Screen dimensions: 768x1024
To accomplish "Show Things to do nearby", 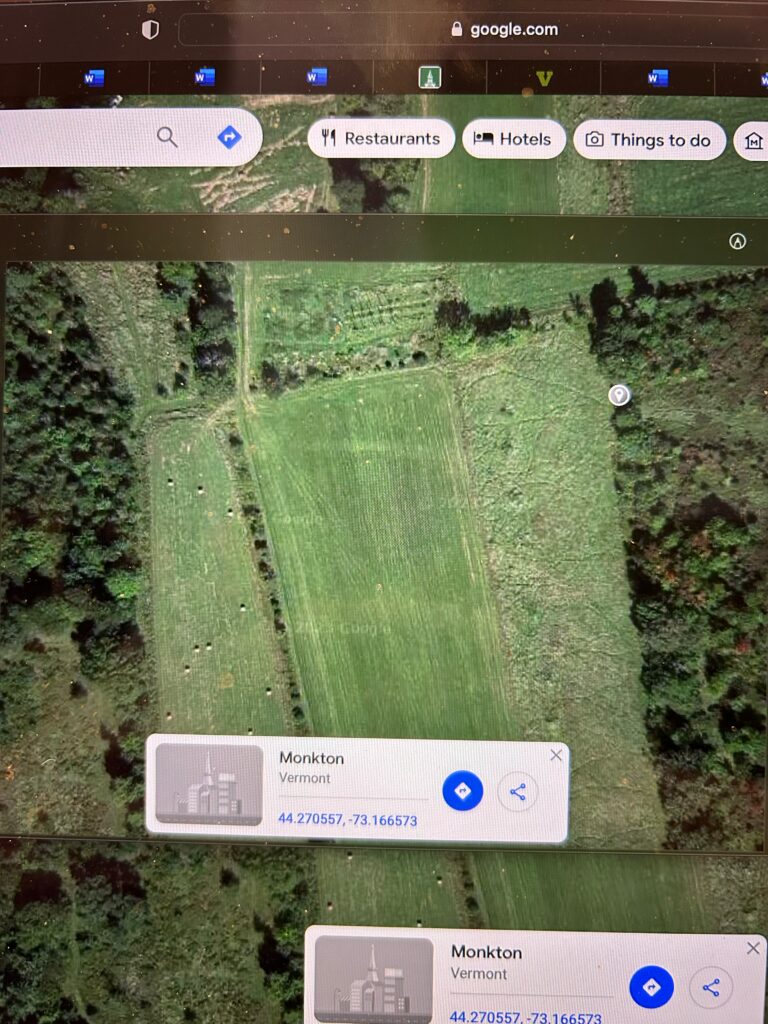I will tap(648, 140).
